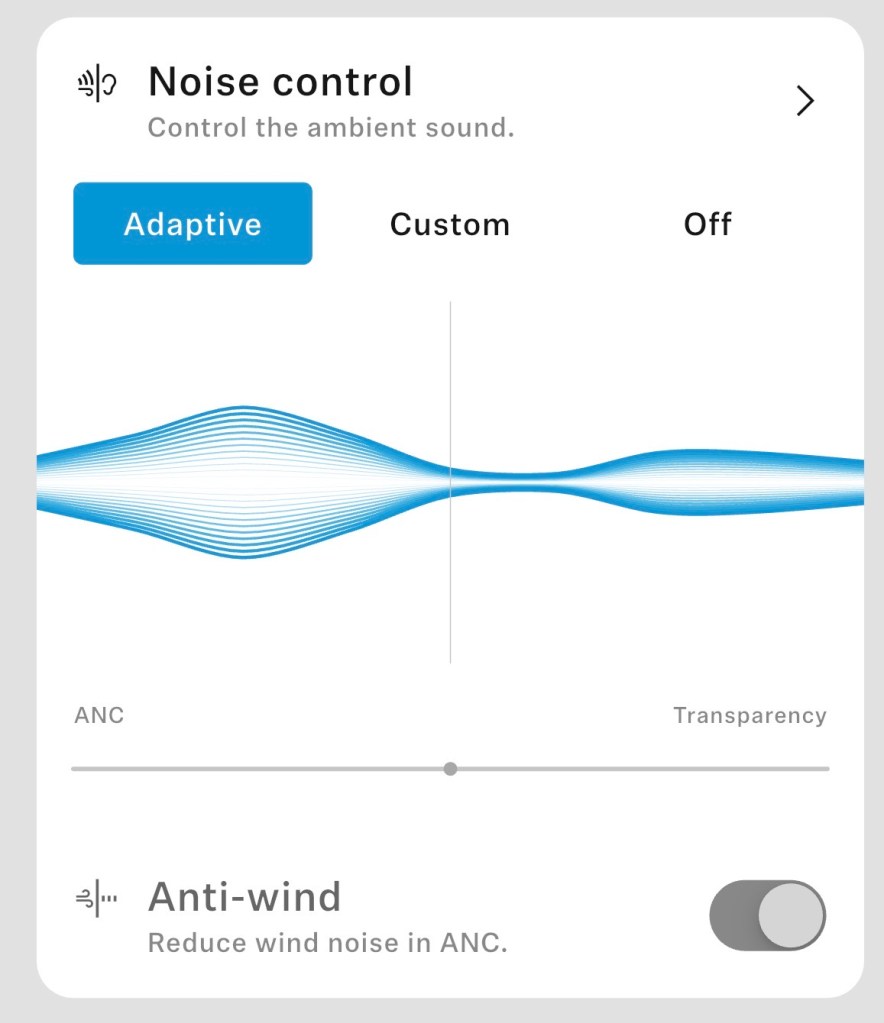Switch to the Custom mode
884x1023 pixels.
click(x=450, y=224)
